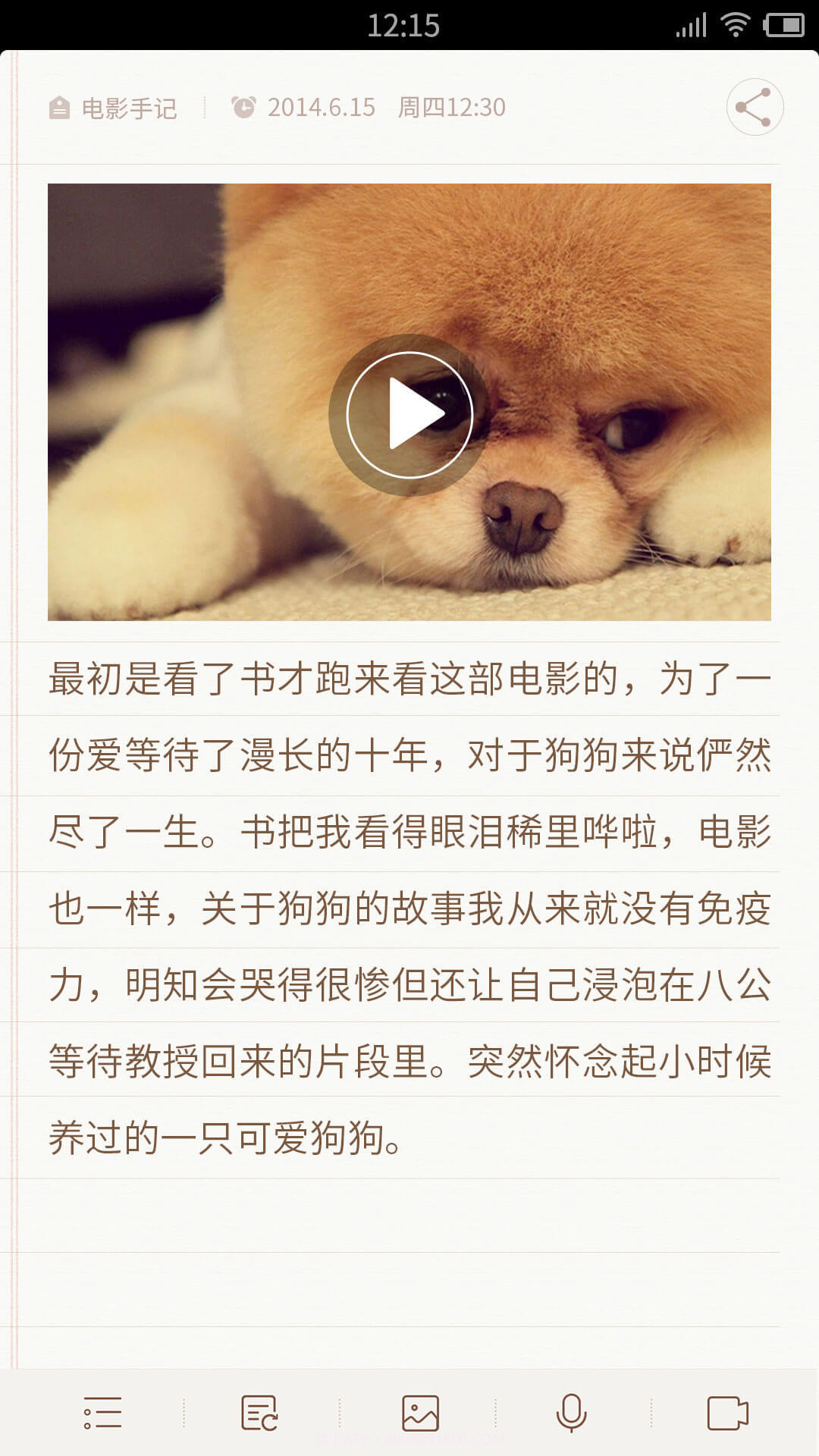This screenshot has height=1456, width=819.
Task: Tap the 12:15 clock in the status bar
Action: [x=404, y=24]
